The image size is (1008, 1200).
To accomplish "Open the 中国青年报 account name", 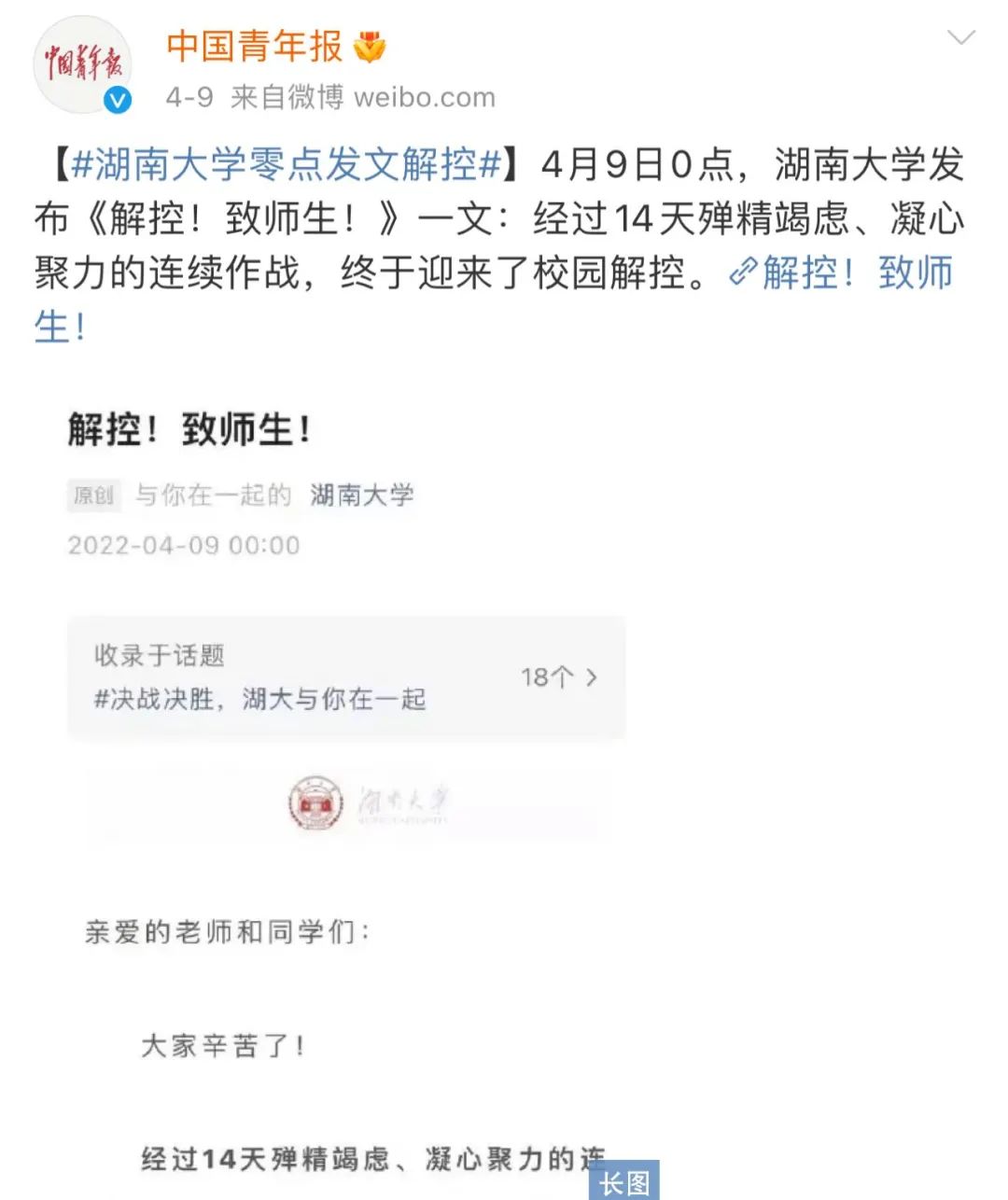I will 255,47.
